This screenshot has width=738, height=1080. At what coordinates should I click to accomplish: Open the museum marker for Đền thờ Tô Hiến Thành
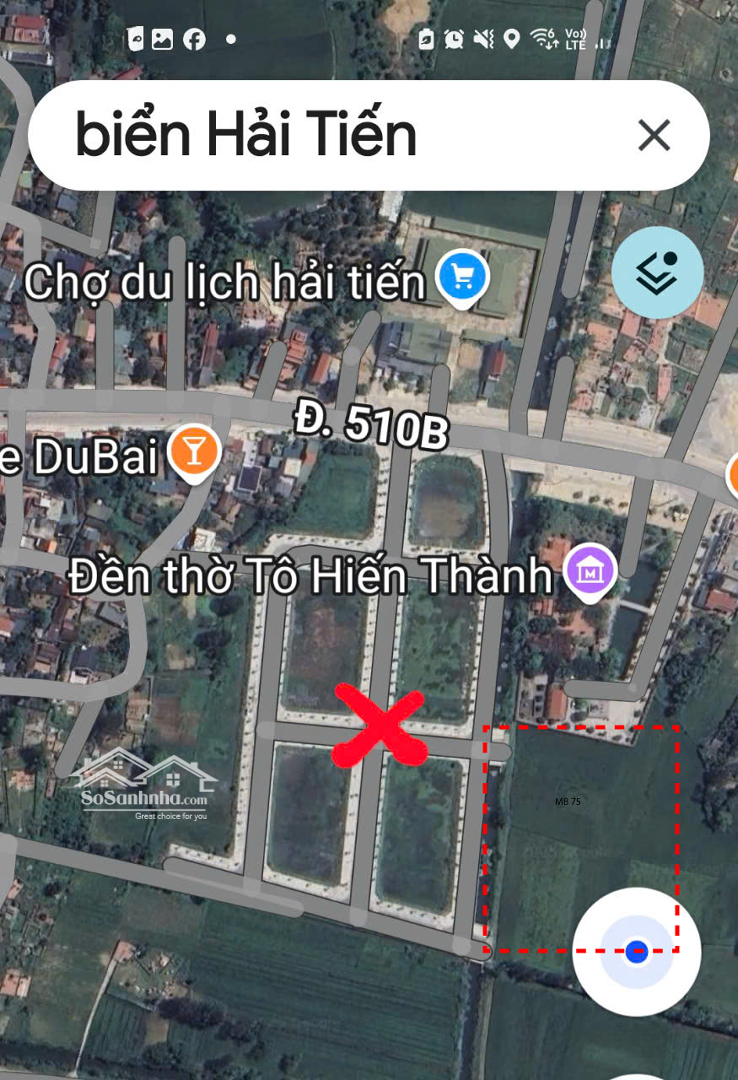pyautogui.click(x=589, y=572)
